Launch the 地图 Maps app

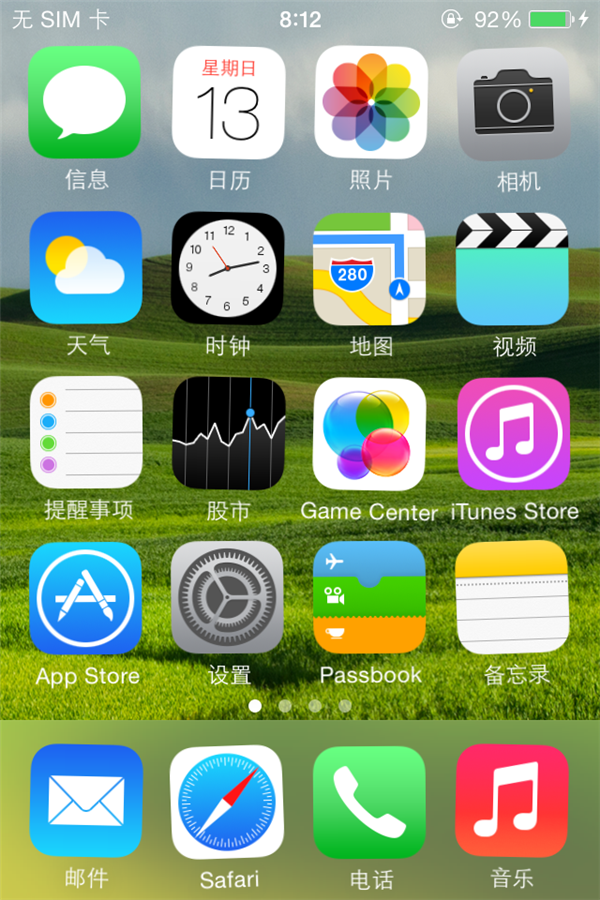pos(371,268)
